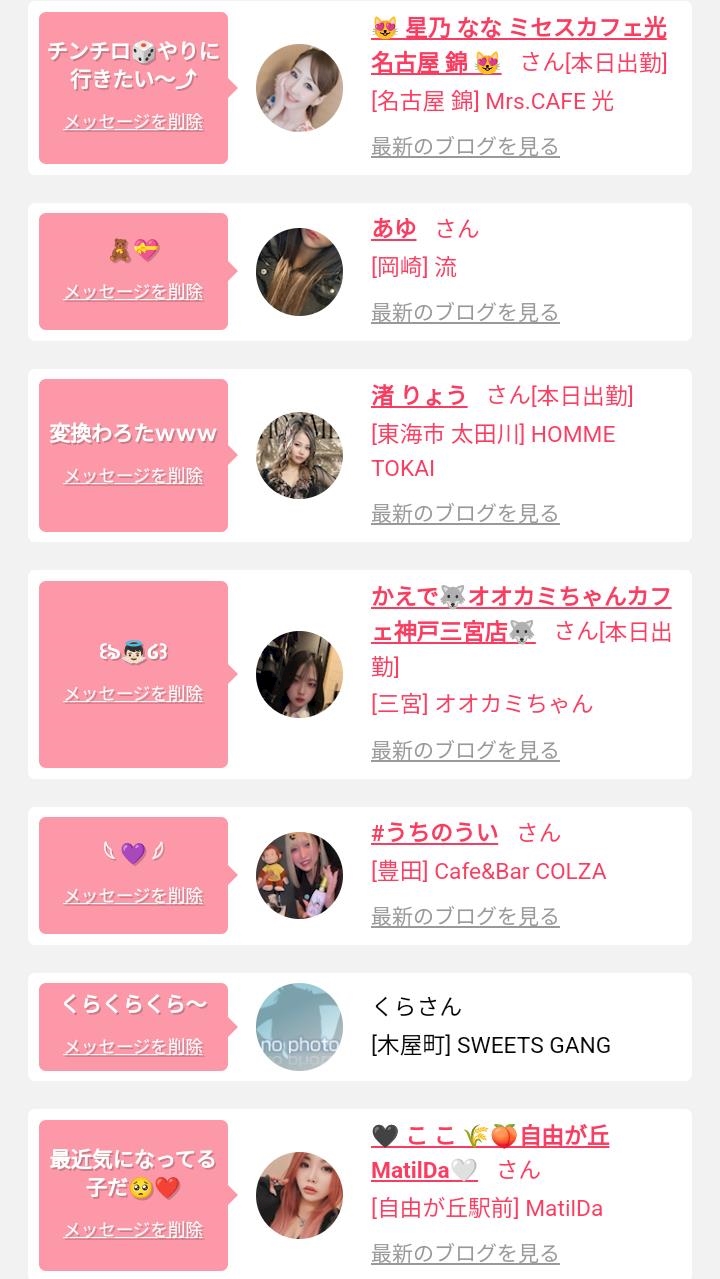Delete the 変換わろたwww message
Screen dimensions: 720x1279
point(134,476)
